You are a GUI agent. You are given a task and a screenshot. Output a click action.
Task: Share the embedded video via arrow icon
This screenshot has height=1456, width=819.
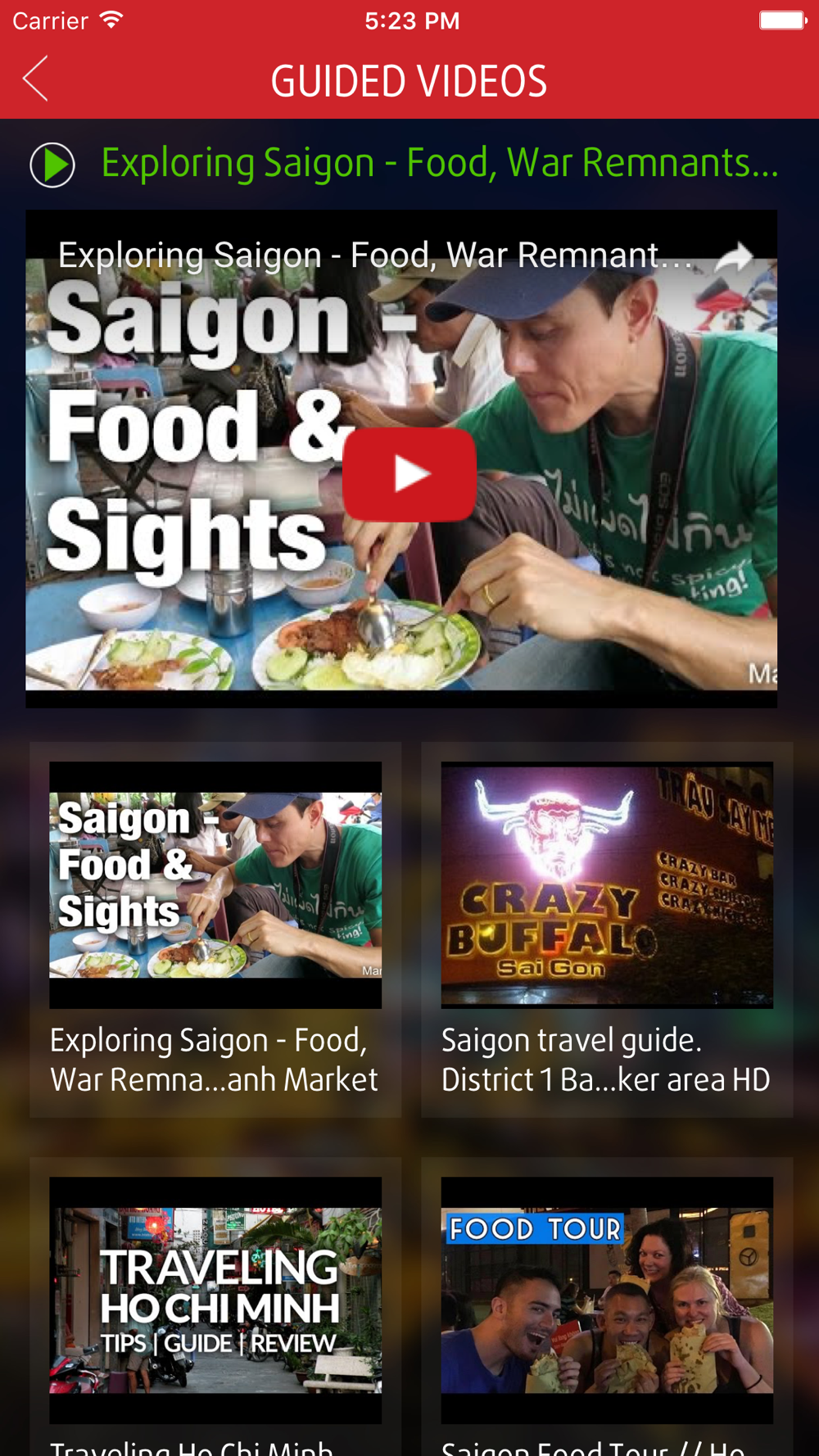point(734,257)
